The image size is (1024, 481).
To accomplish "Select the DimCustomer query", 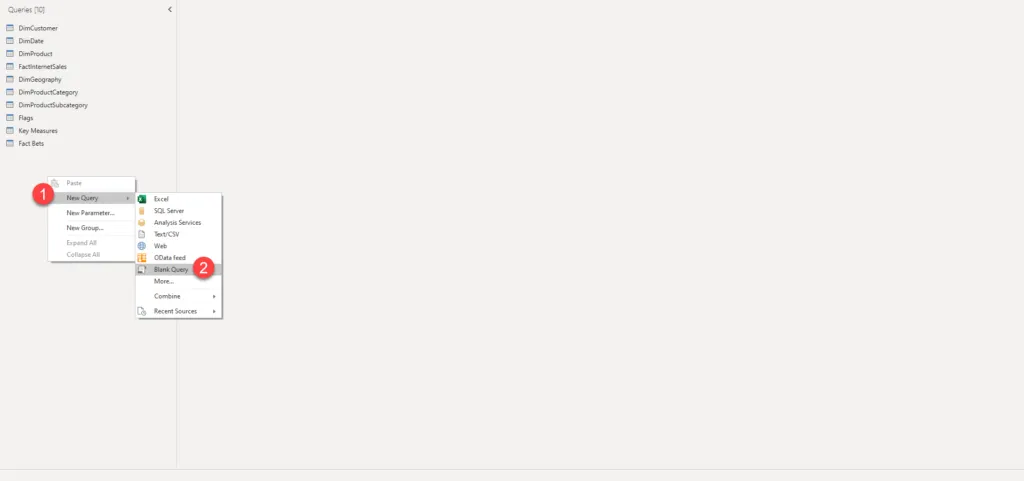I will pos(37,28).
